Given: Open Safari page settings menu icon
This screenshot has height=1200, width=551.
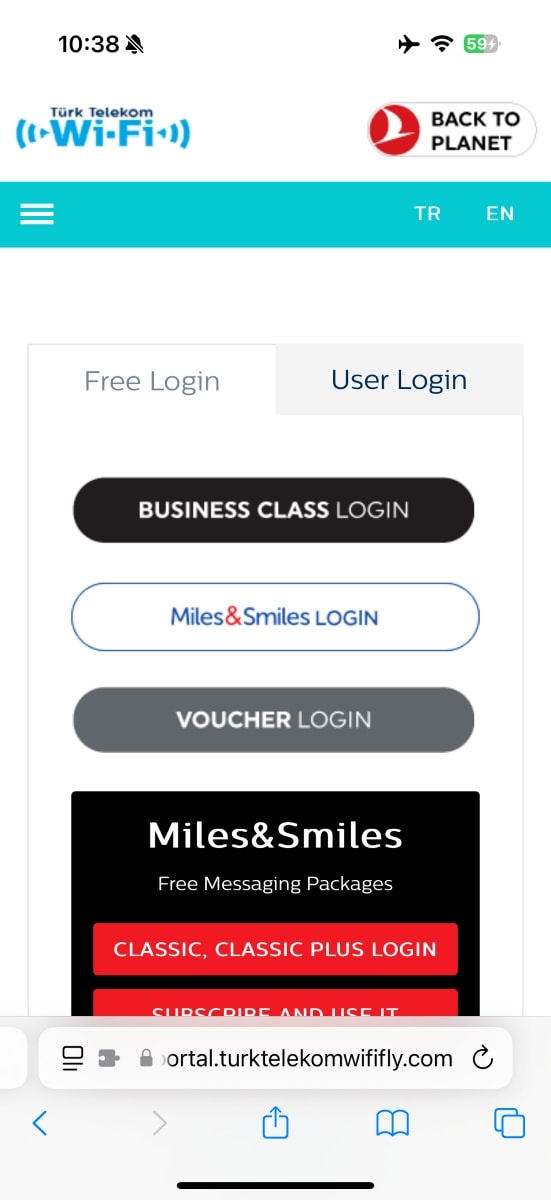Looking at the screenshot, I should 72,1058.
